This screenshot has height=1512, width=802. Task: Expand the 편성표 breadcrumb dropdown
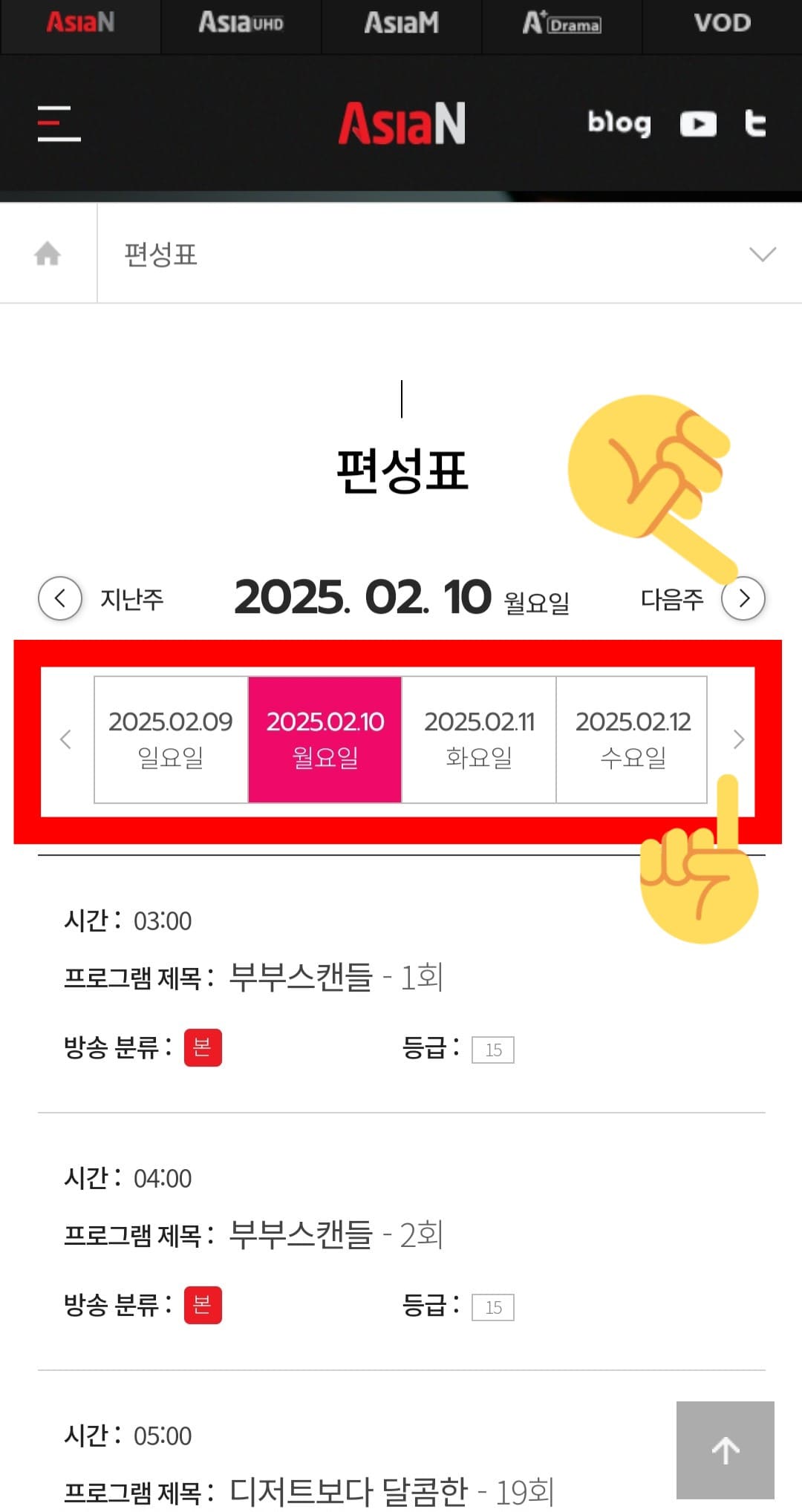coord(760,255)
